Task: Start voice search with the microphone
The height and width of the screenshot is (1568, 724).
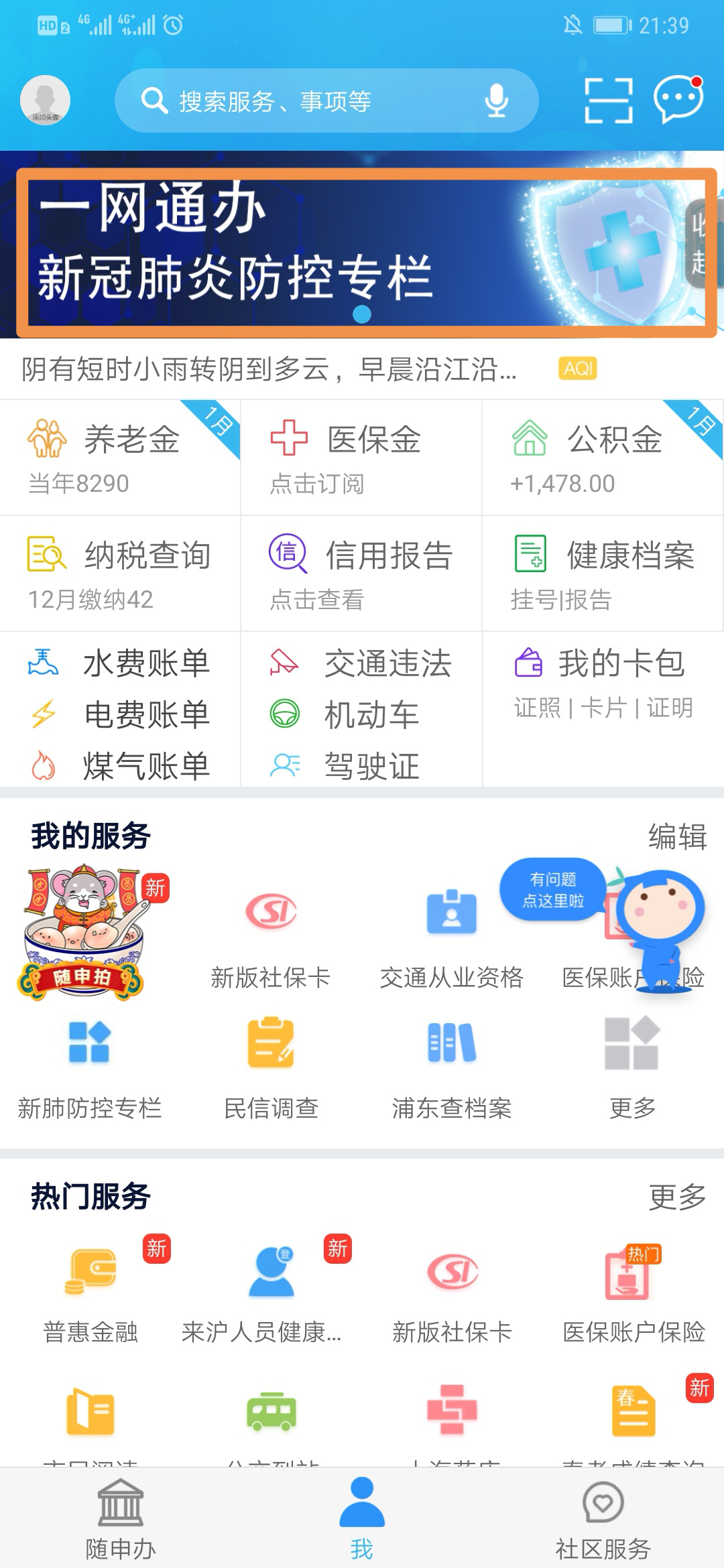Action: click(496, 101)
